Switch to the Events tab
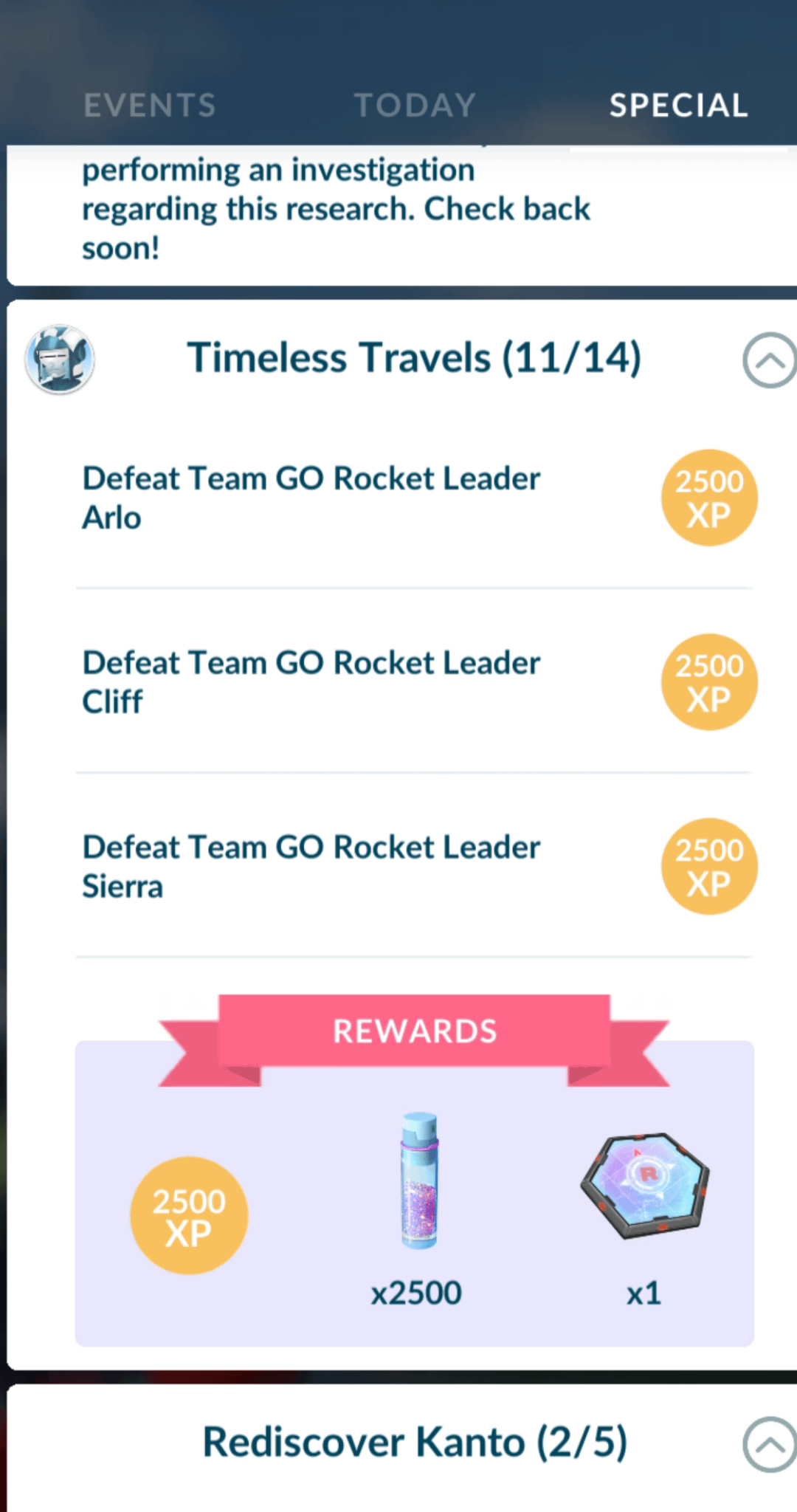The width and height of the screenshot is (797, 1512). coord(150,106)
